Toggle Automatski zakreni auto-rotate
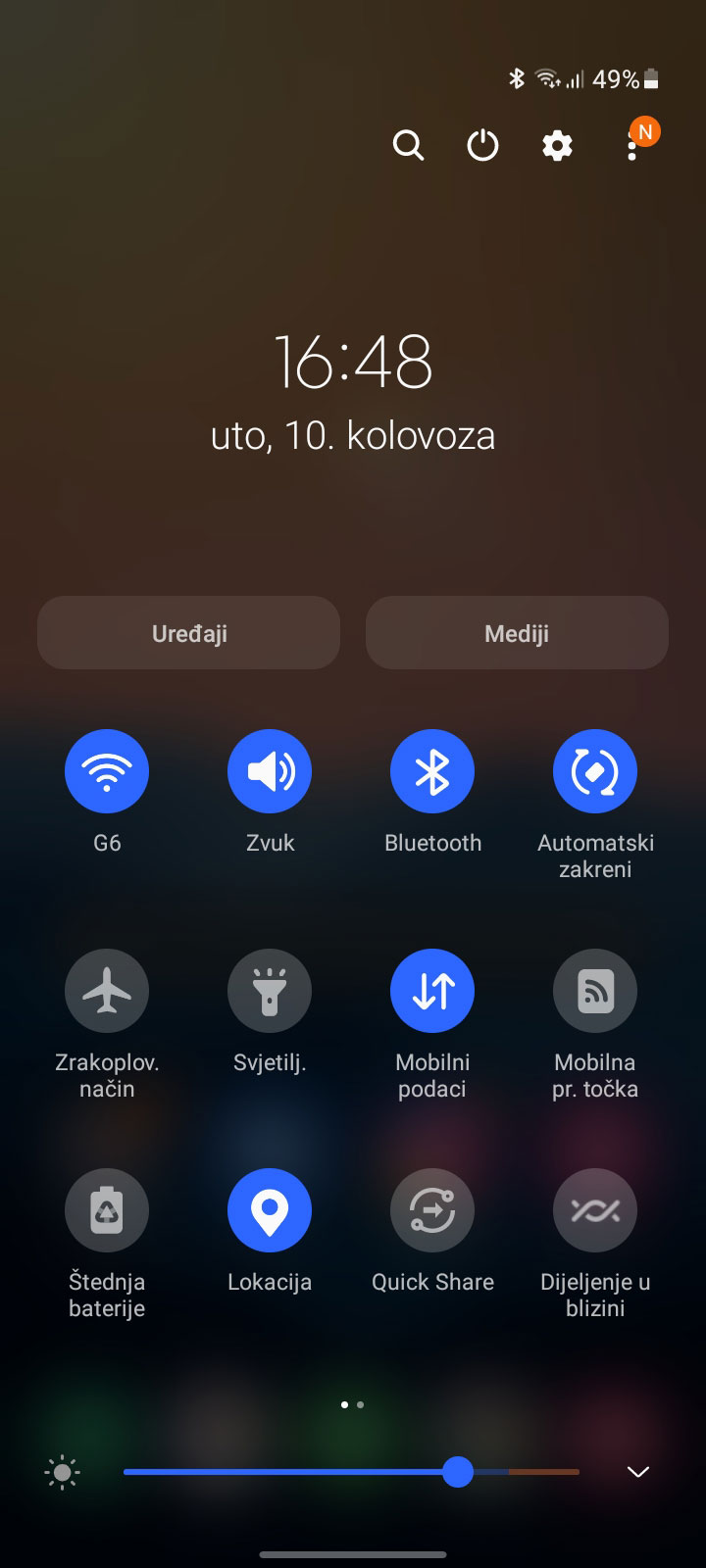Image resolution: width=706 pixels, height=1568 pixels. click(595, 772)
